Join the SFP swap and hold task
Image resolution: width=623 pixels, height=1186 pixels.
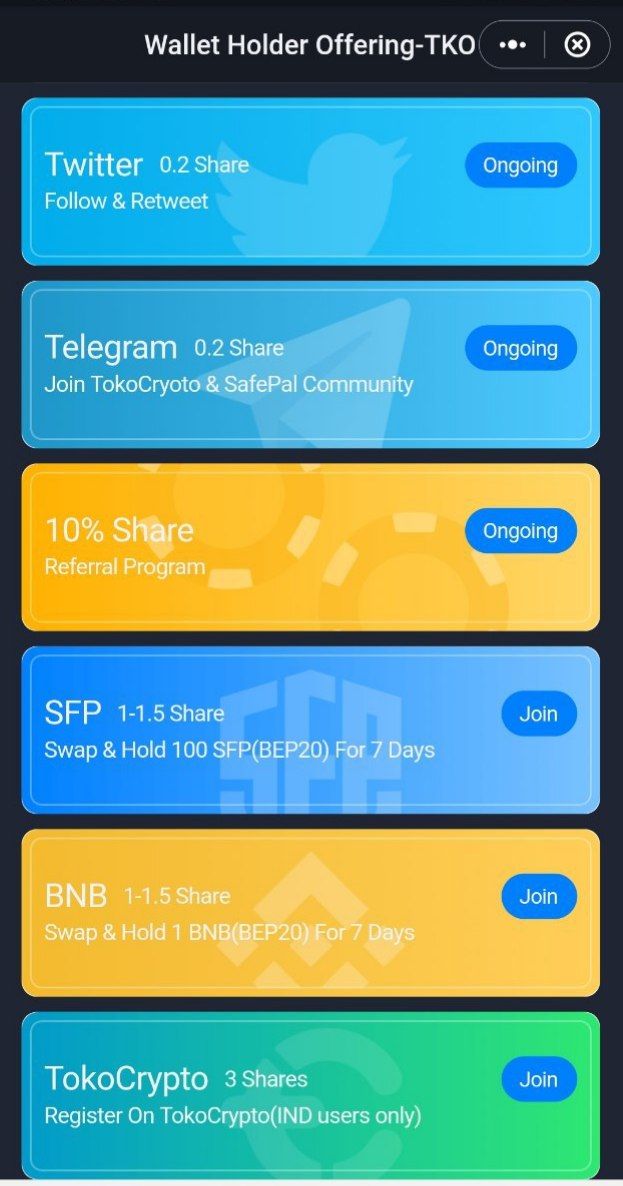538,714
